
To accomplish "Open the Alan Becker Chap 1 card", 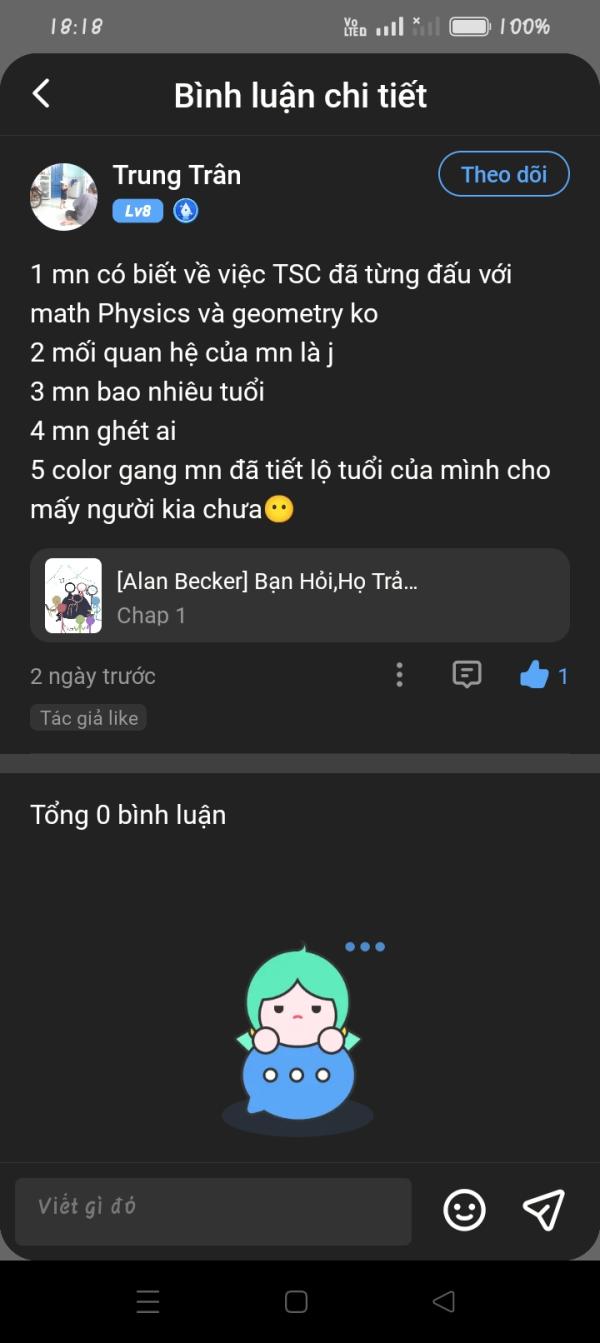I will point(300,595).
